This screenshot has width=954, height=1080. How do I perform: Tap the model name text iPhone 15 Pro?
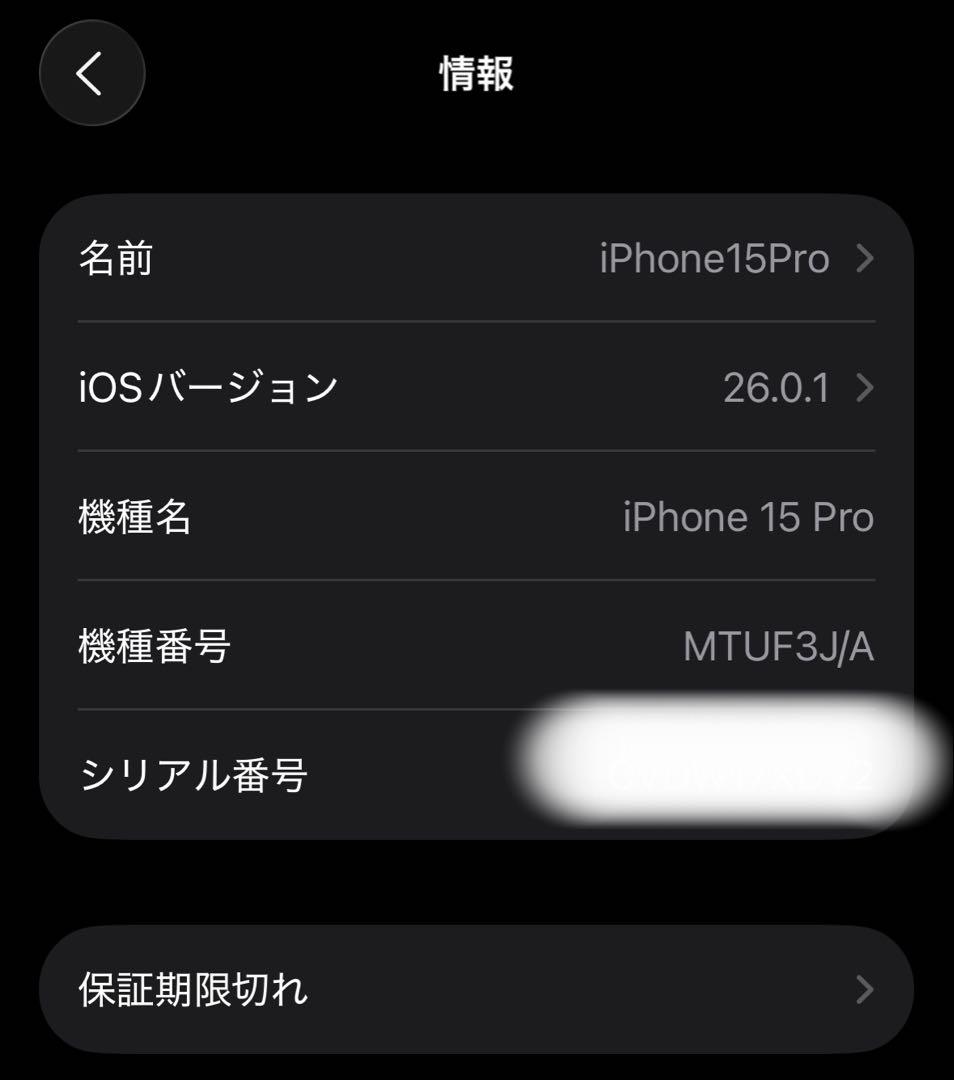pos(745,517)
